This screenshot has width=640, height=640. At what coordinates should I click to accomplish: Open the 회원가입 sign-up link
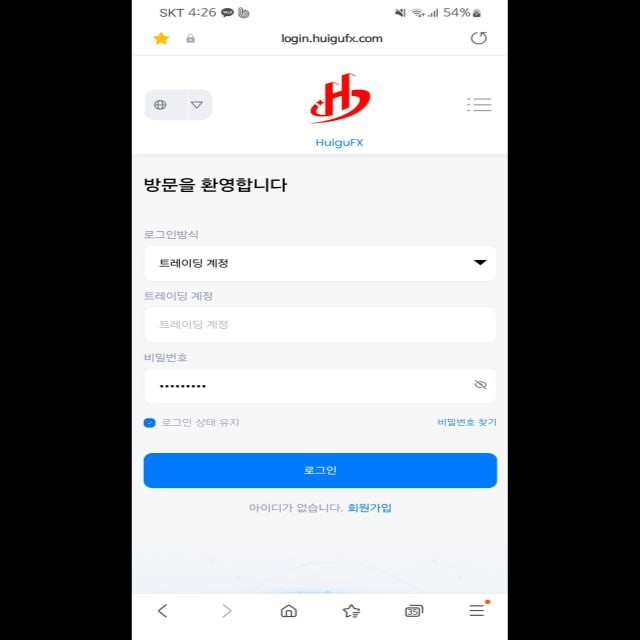[x=370, y=508]
